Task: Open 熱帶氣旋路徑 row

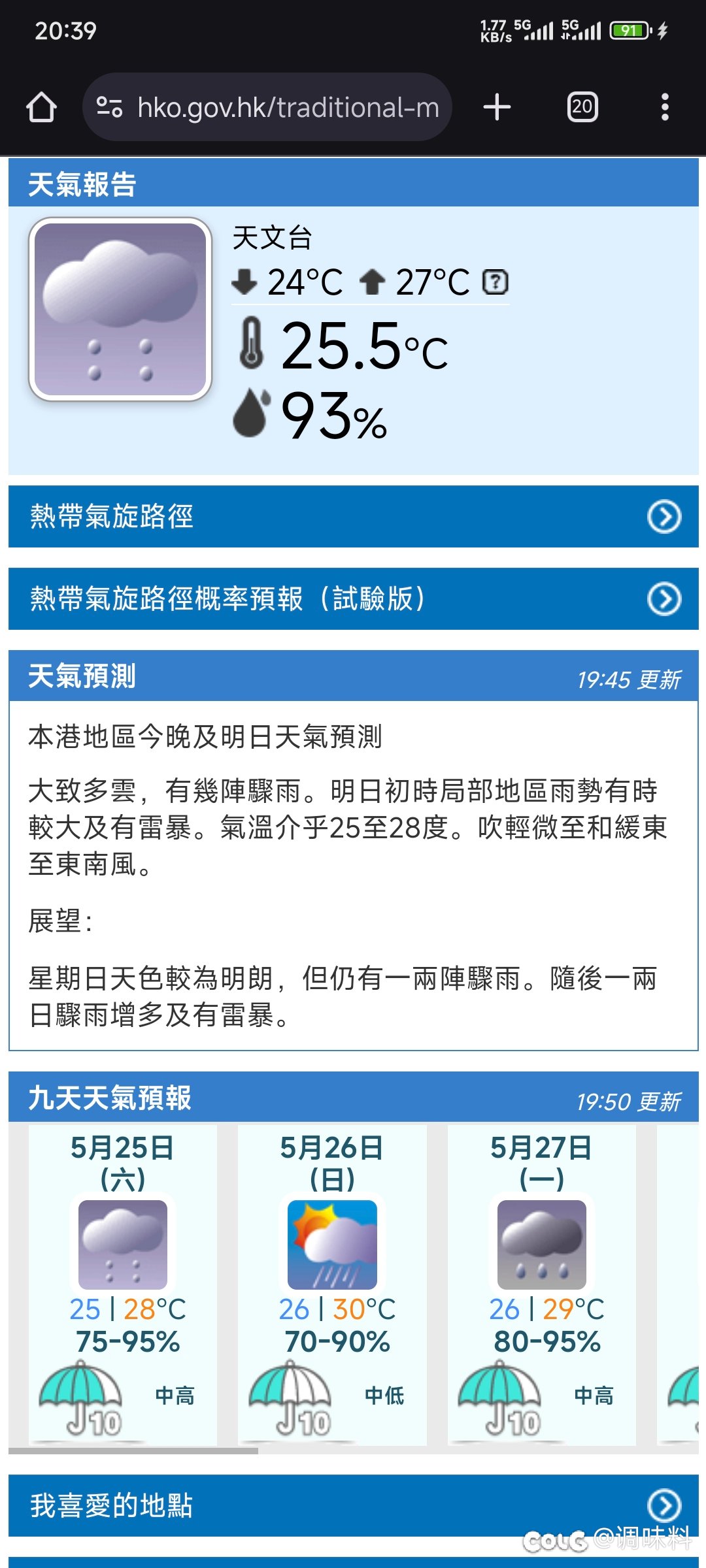Action: pos(353,517)
